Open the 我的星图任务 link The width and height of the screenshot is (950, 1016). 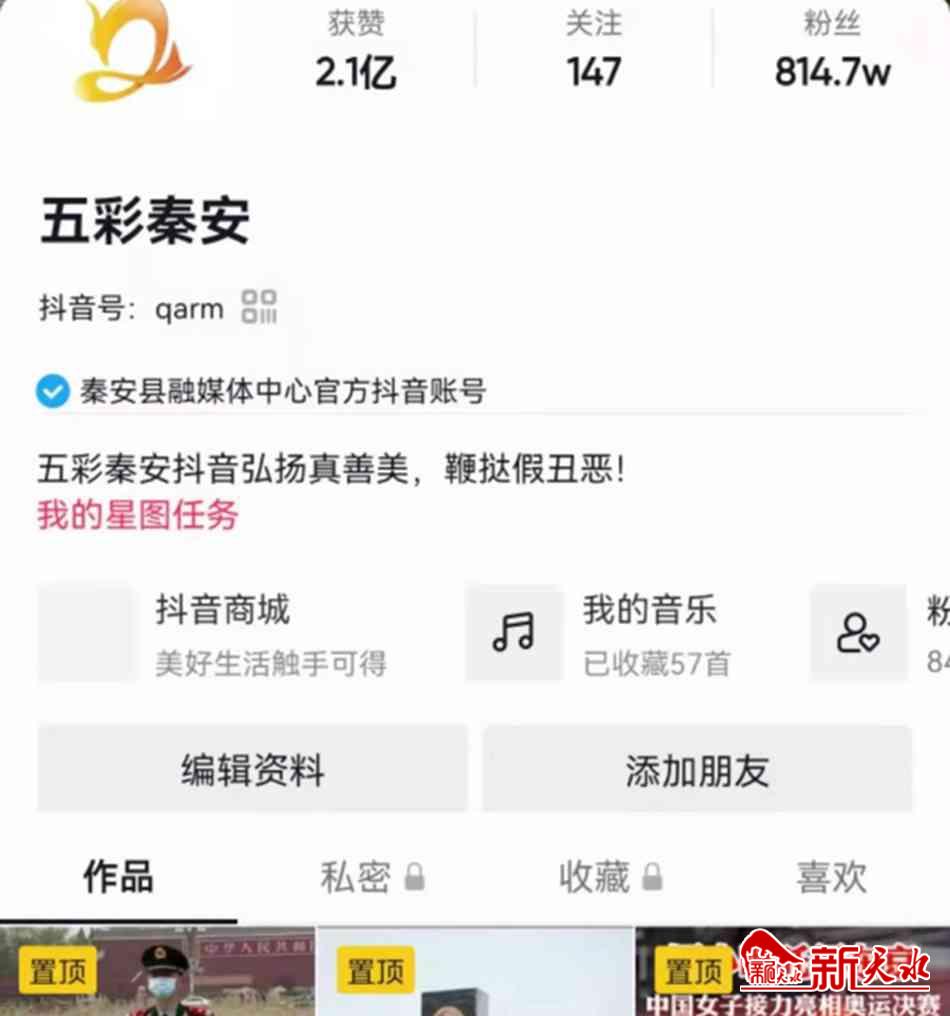[138, 515]
